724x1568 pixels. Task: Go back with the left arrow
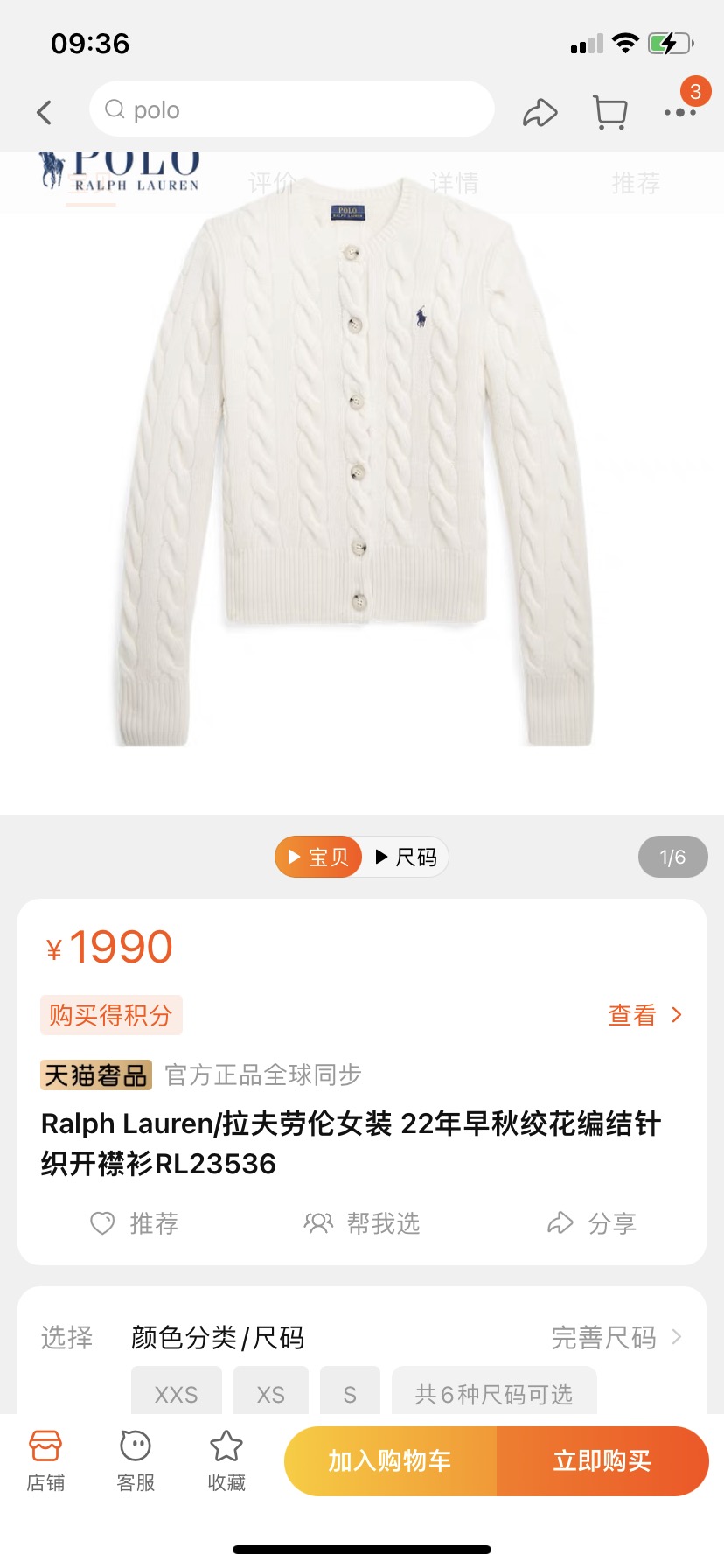pos(45,112)
